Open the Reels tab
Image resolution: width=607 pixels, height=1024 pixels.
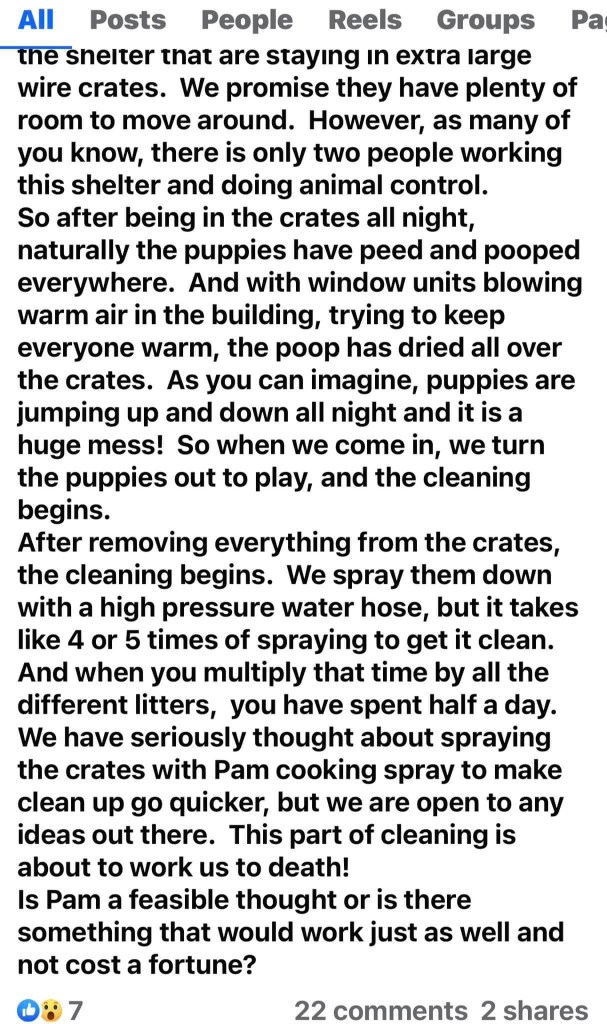tap(364, 20)
